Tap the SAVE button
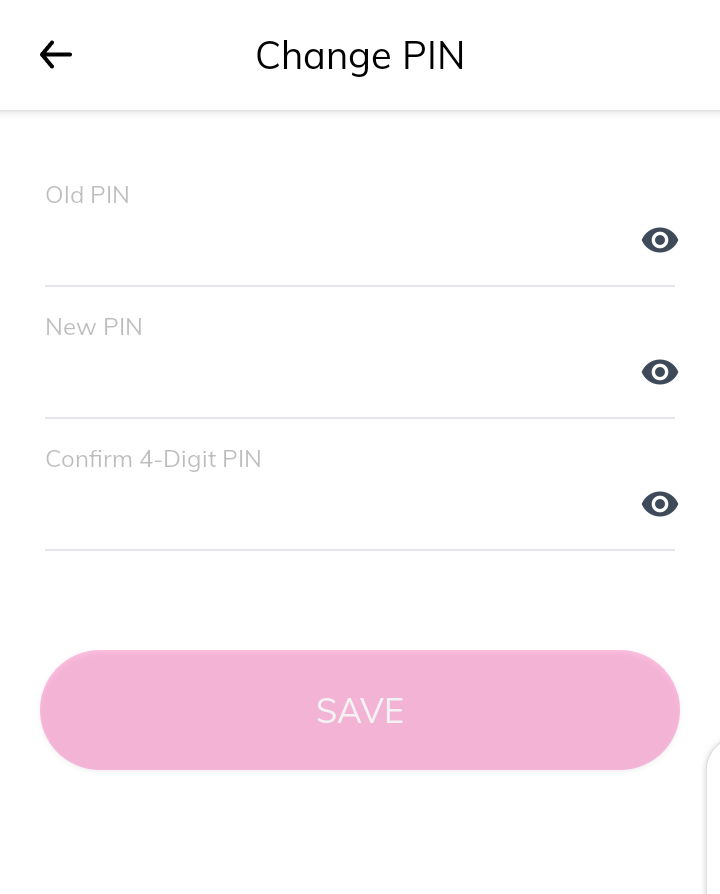The width and height of the screenshot is (720, 894). click(360, 710)
